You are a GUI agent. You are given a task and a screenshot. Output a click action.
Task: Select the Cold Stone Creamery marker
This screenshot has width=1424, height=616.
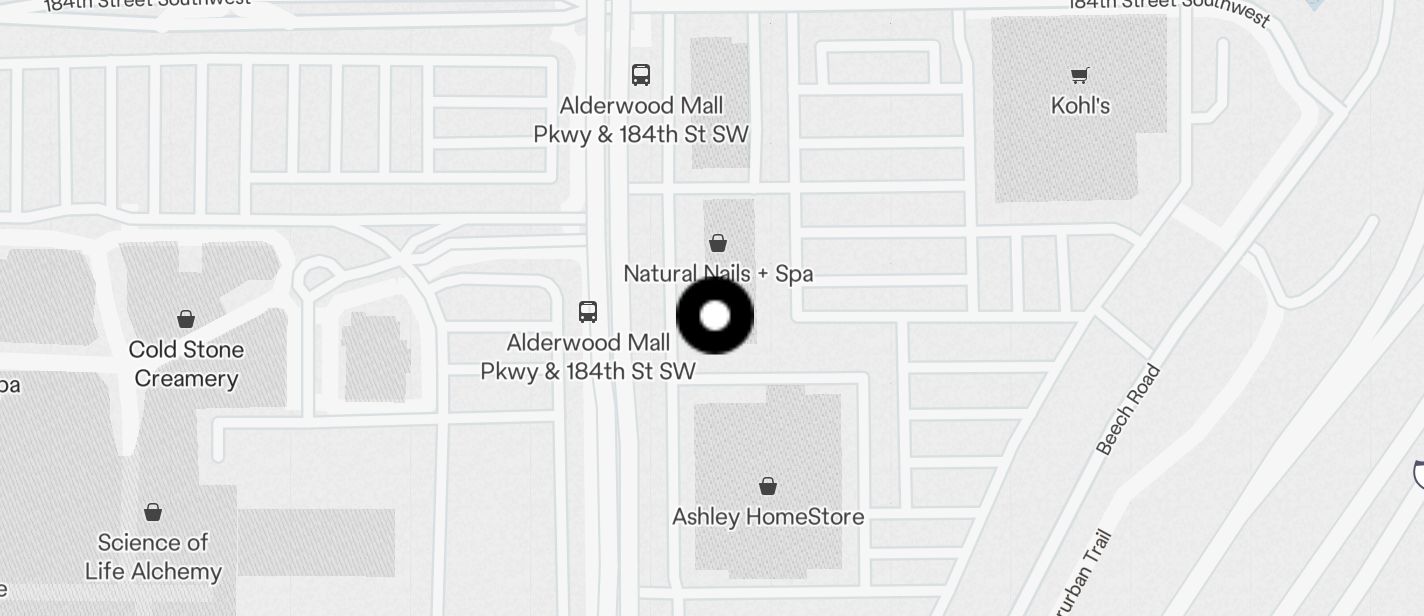pos(186,319)
